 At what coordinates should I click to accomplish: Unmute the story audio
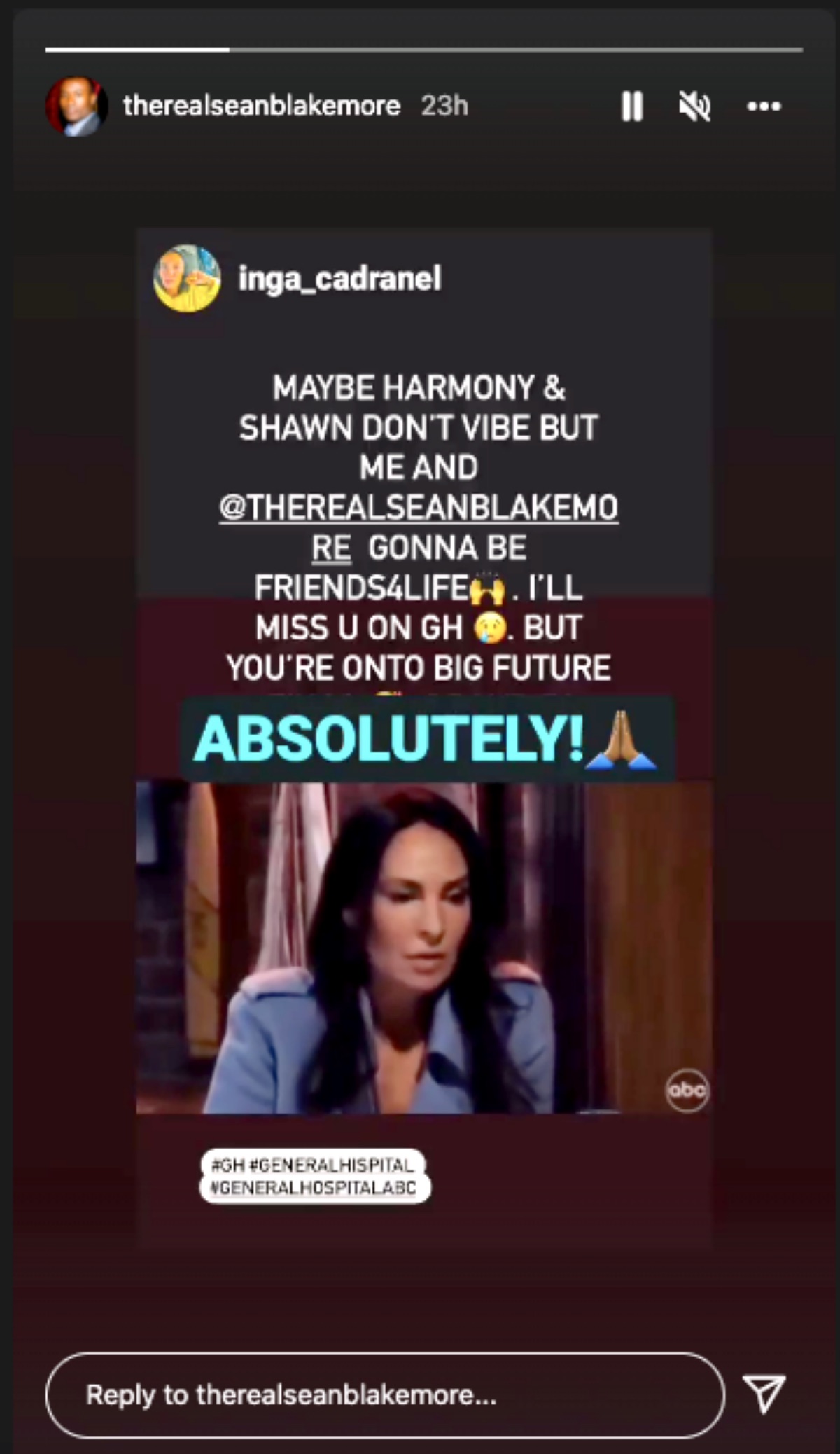coord(694,106)
